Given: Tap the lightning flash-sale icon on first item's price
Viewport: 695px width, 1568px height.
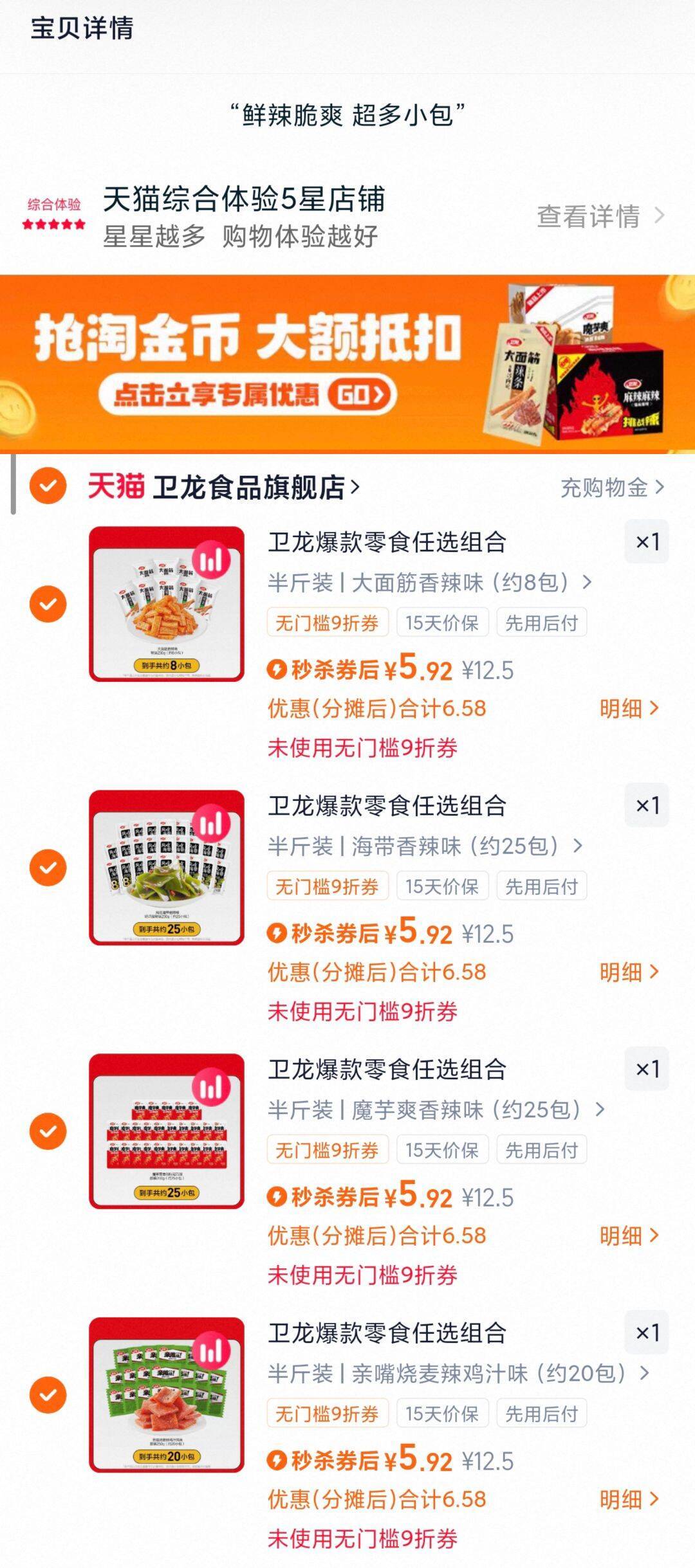Looking at the screenshot, I should pyautogui.click(x=277, y=668).
